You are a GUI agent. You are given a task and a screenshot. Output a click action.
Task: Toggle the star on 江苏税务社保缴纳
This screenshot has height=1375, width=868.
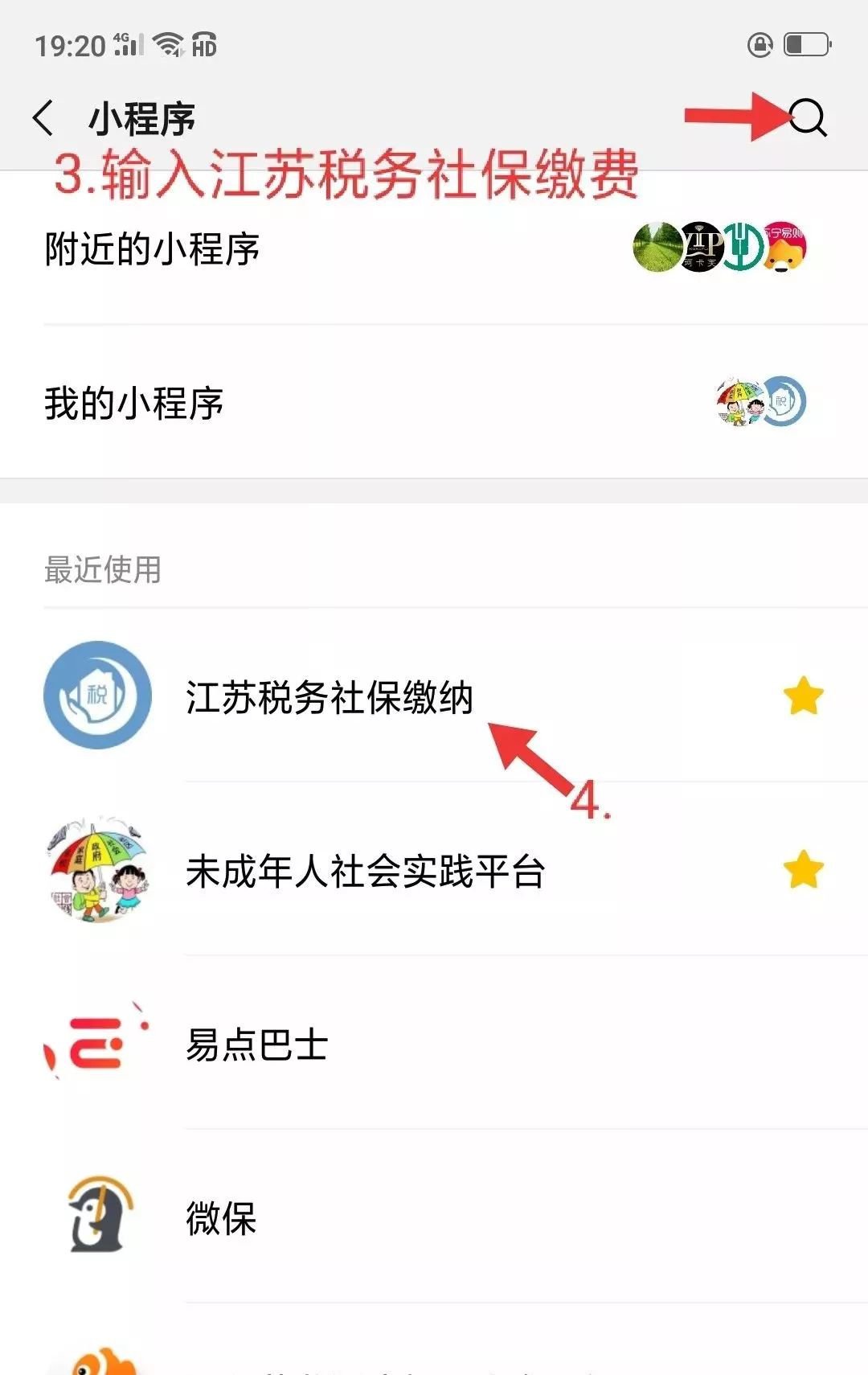803,696
